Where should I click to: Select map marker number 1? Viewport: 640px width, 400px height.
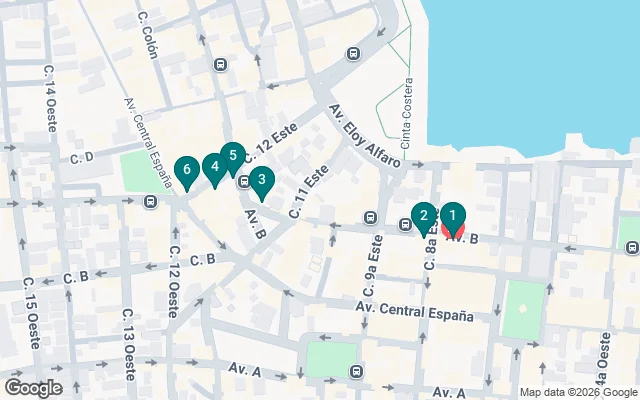(453, 215)
